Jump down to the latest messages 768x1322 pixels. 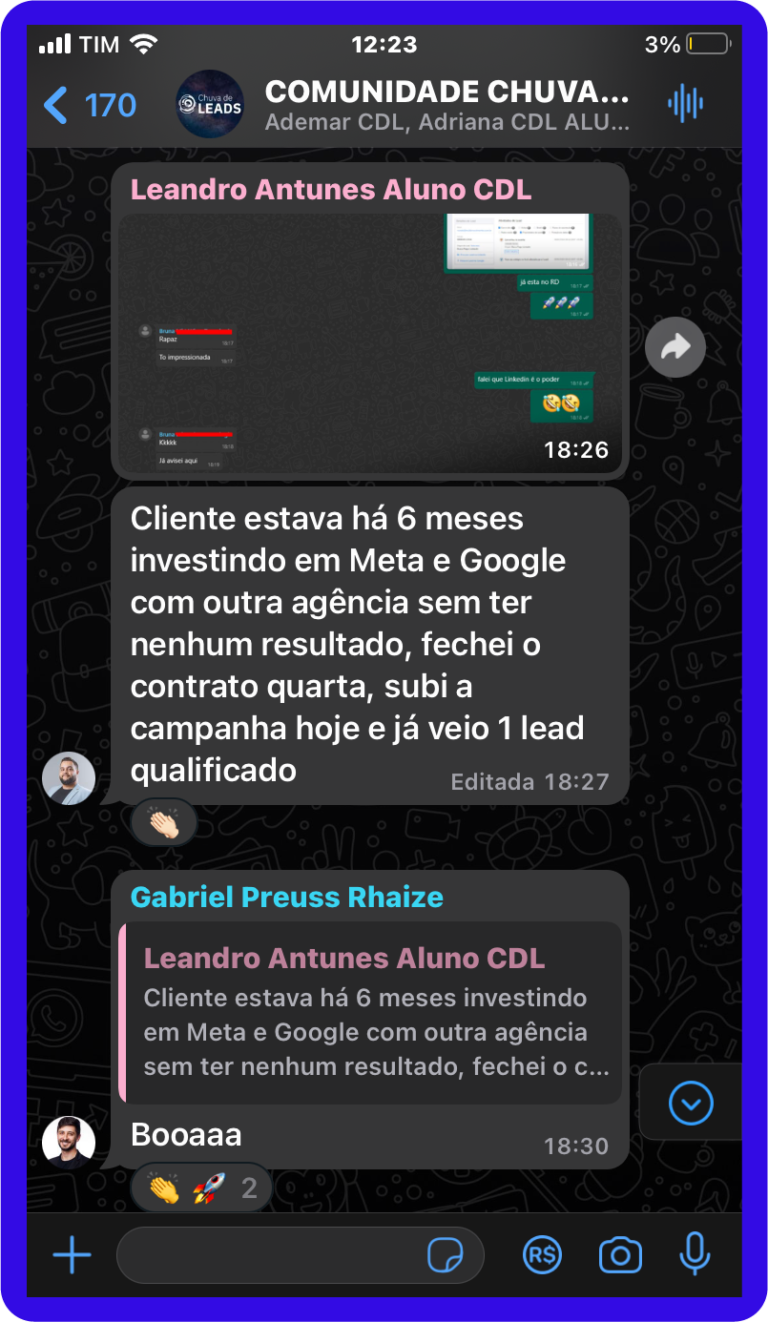tap(691, 1104)
